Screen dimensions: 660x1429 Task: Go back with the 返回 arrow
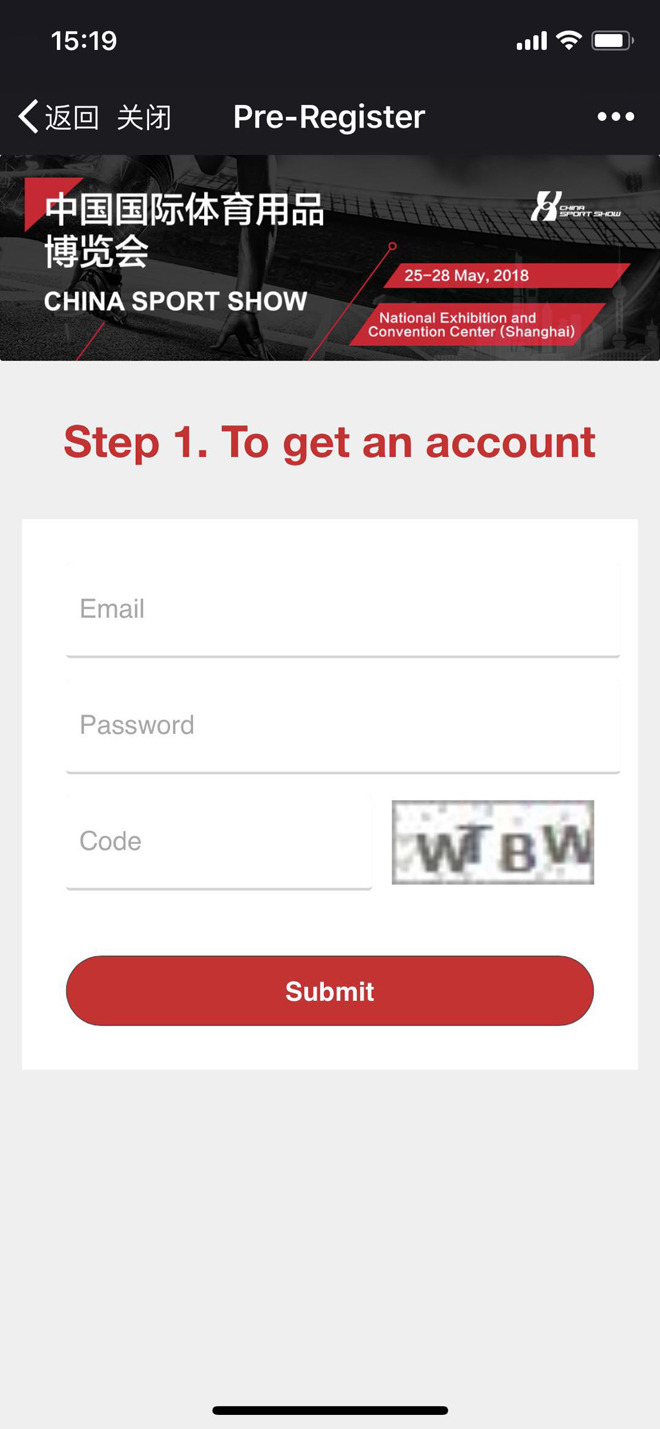[x=58, y=117]
